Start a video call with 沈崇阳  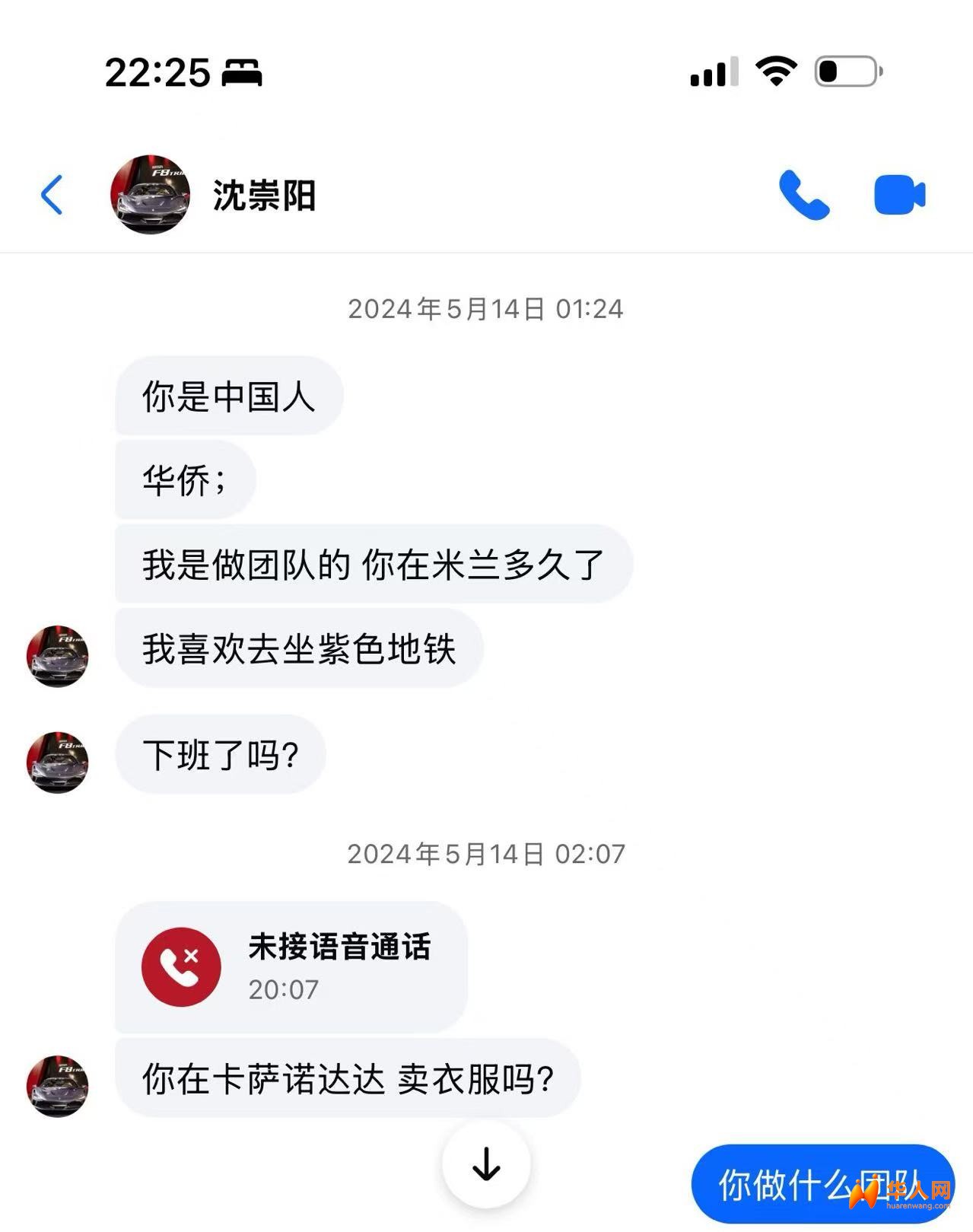(899, 195)
